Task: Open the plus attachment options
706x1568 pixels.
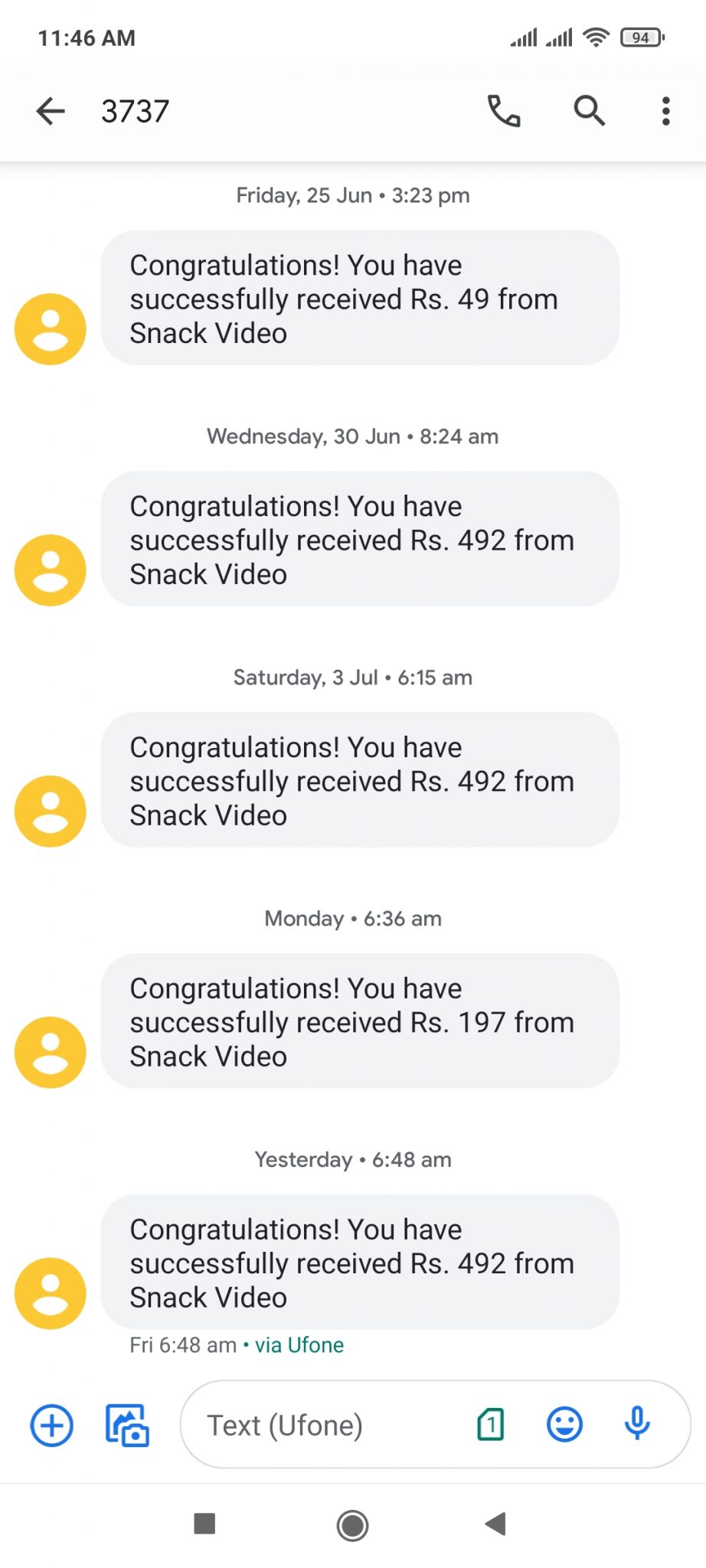Action: [x=51, y=1426]
